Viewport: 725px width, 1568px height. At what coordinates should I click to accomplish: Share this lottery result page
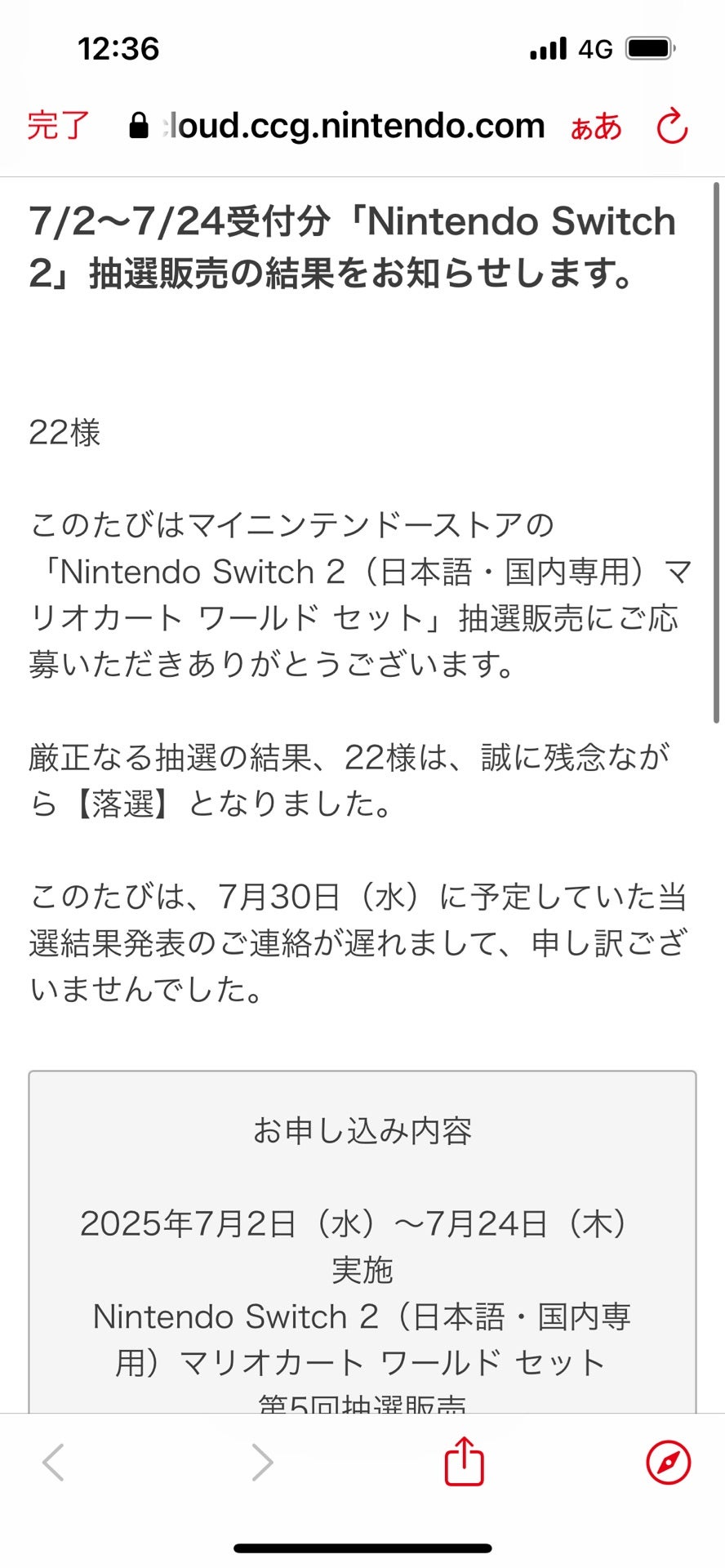point(464,1461)
